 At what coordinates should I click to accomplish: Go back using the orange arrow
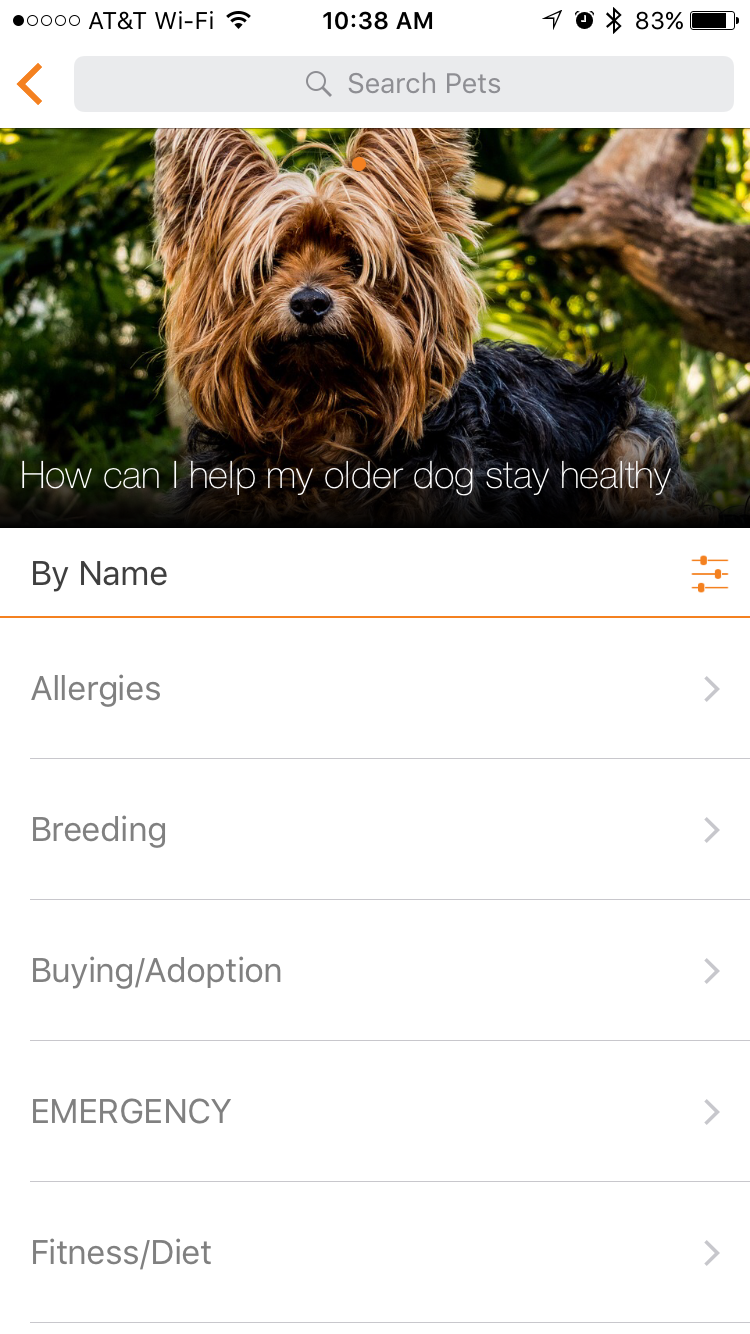click(30, 84)
